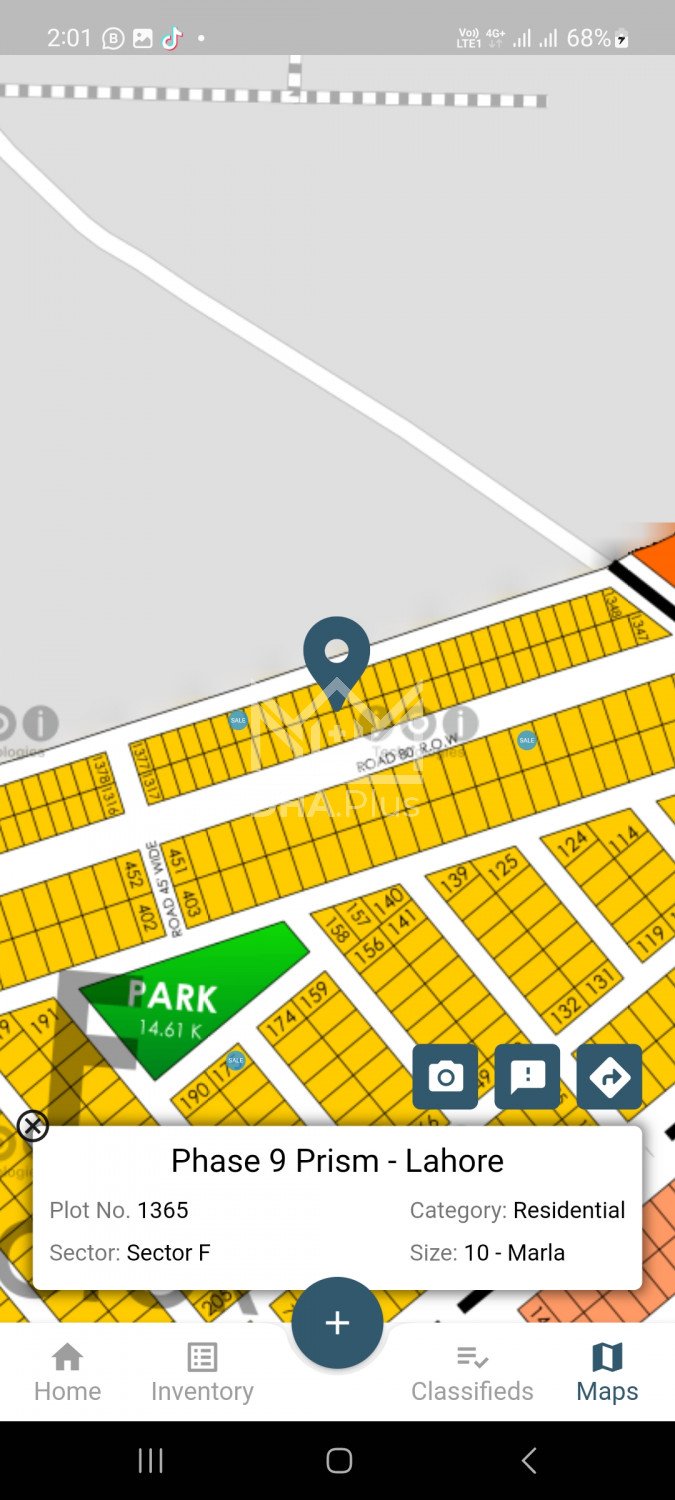Viewport: 675px width, 1500px height.
Task: Switch to the Inventory tab
Action: tap(202, 1373)
